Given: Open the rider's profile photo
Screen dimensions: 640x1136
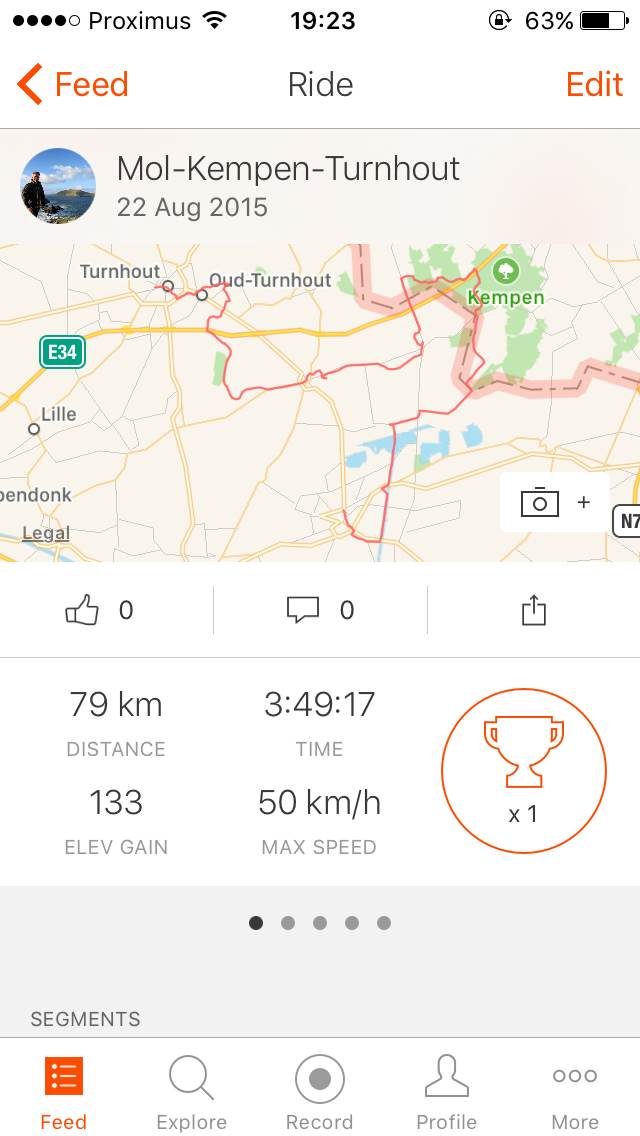Looking at the screenshot, I should click(x=58, y=186).
